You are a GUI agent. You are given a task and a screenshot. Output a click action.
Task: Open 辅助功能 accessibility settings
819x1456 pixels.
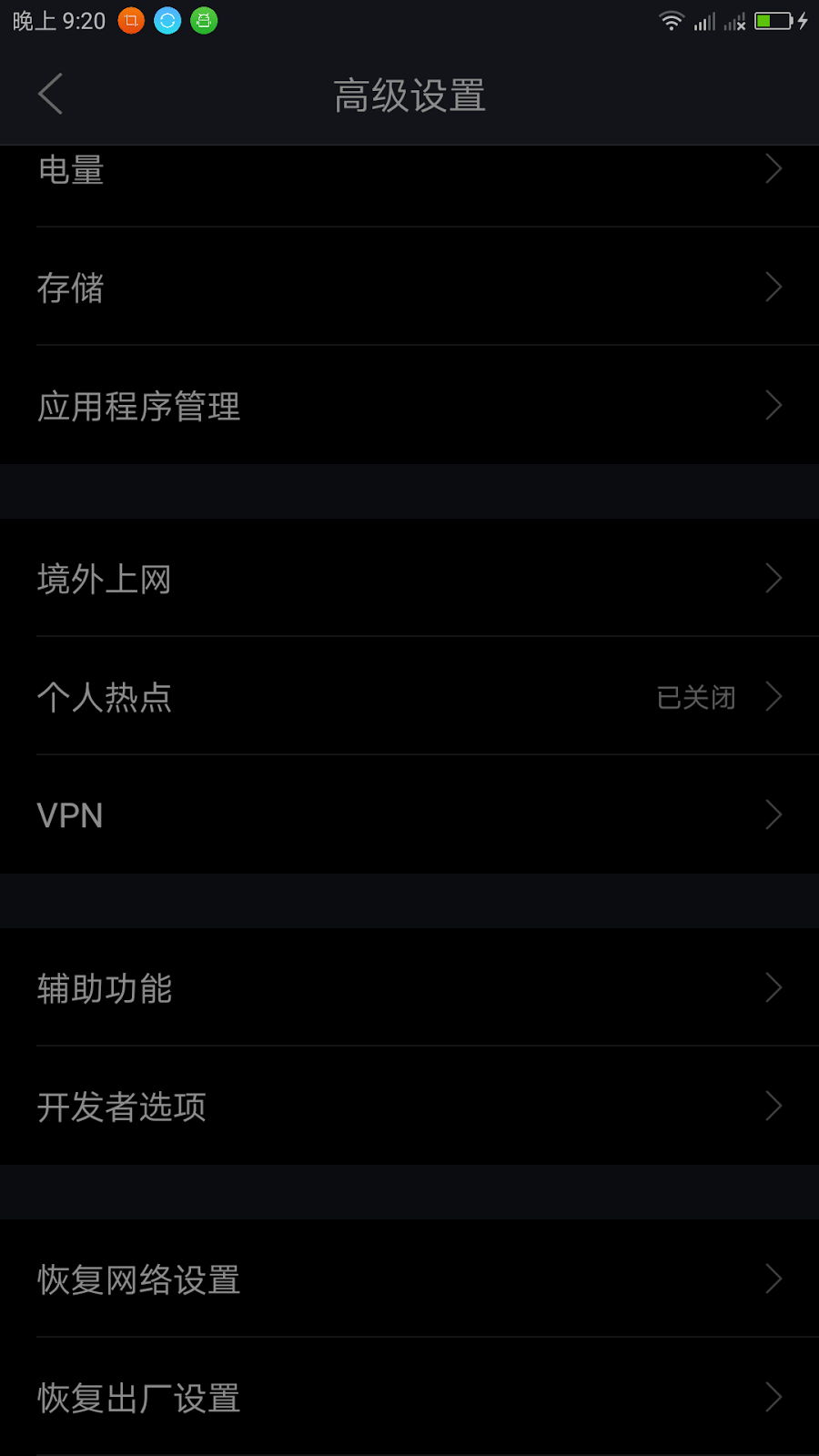tap(409, 988)
